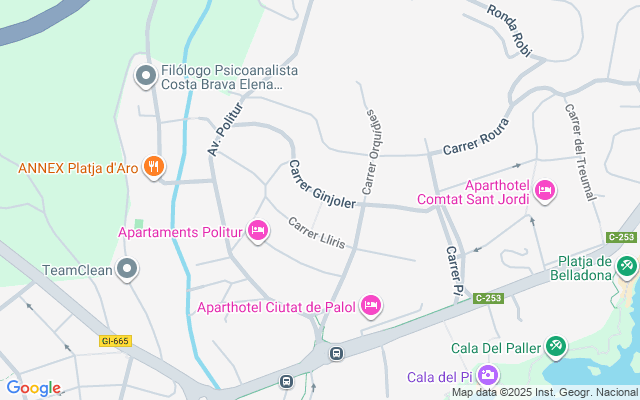Select the TeamClean place marker
The height and width of the screenshot is (400, 640).
pyautogui.click(x=127, y=268)
